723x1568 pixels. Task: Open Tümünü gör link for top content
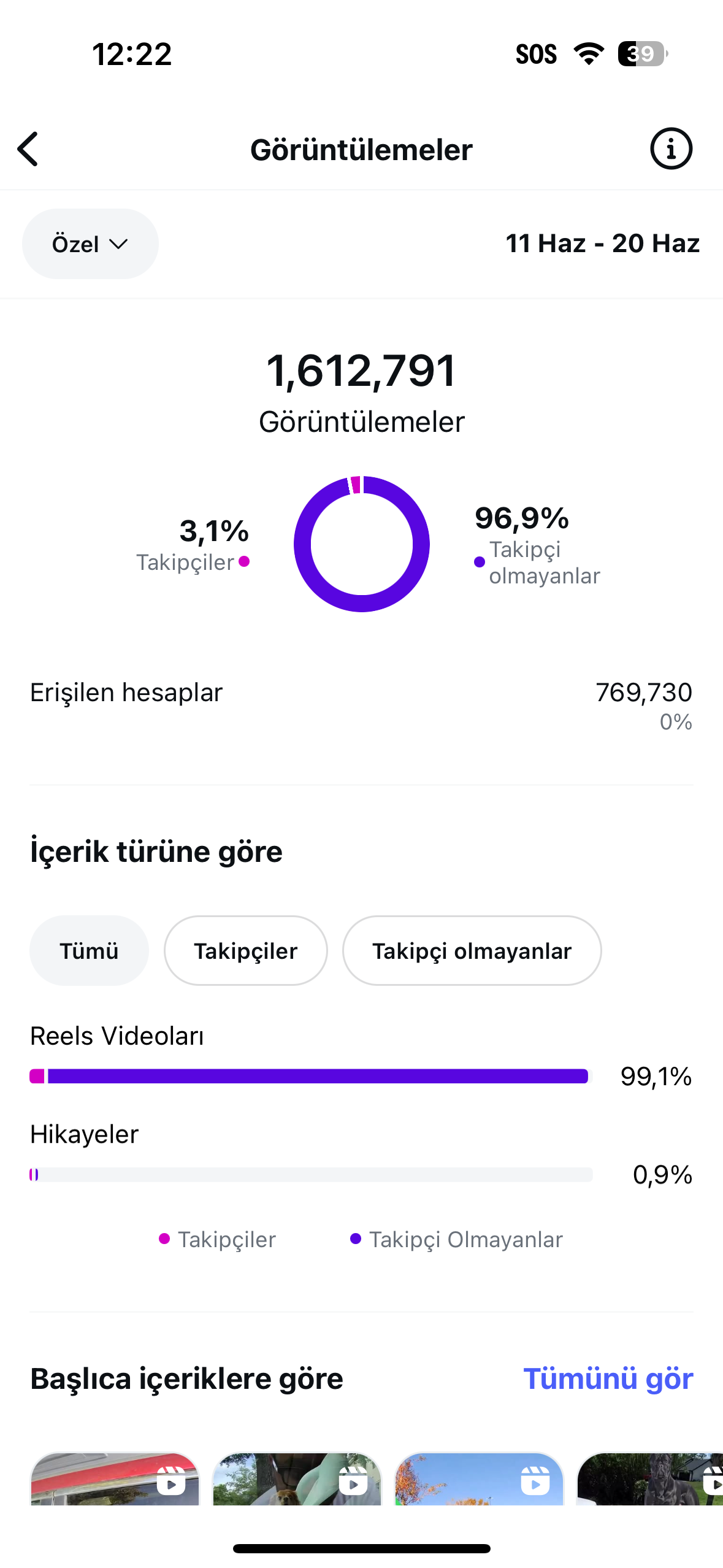[608, 1378]
